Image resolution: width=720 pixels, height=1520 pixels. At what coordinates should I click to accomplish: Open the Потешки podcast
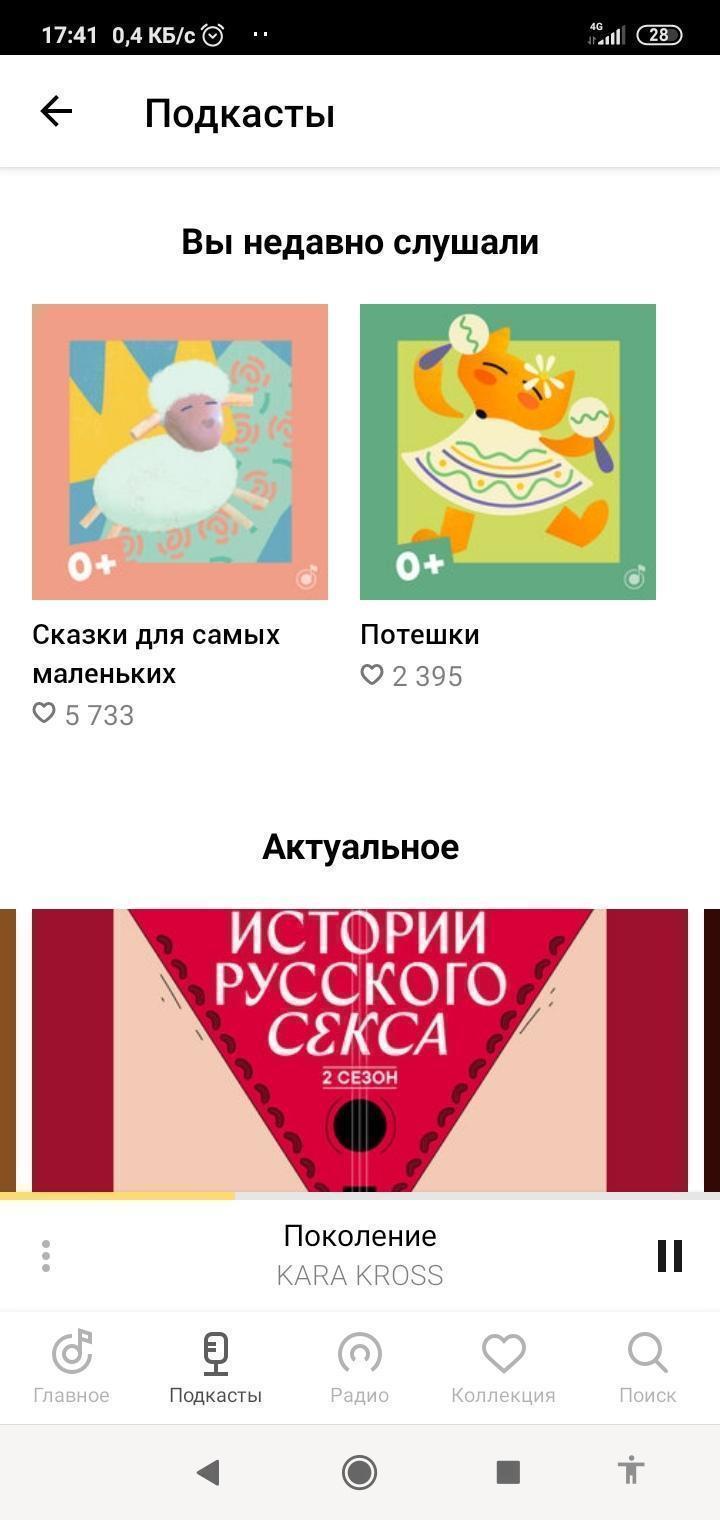(508, 452)
